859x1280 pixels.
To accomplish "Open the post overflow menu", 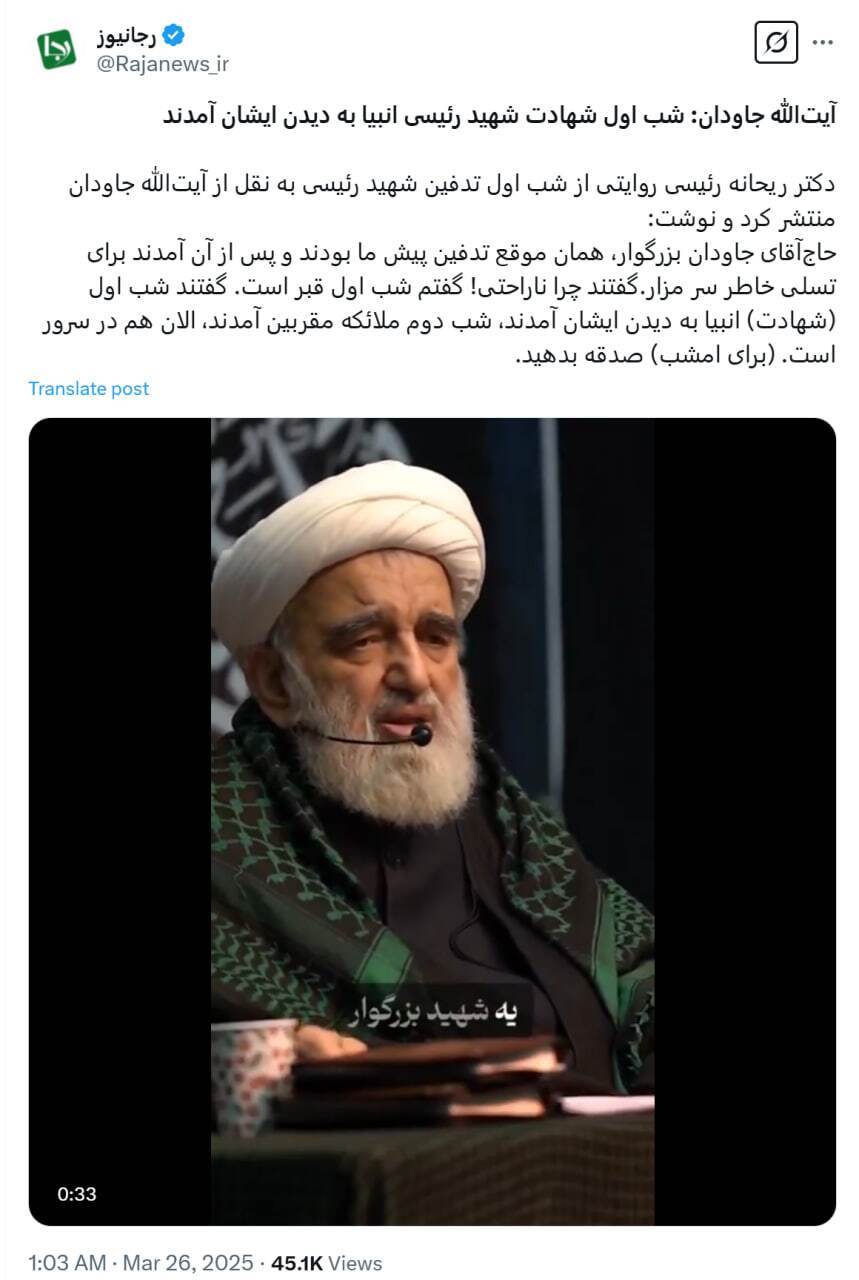I will [822, 43].
